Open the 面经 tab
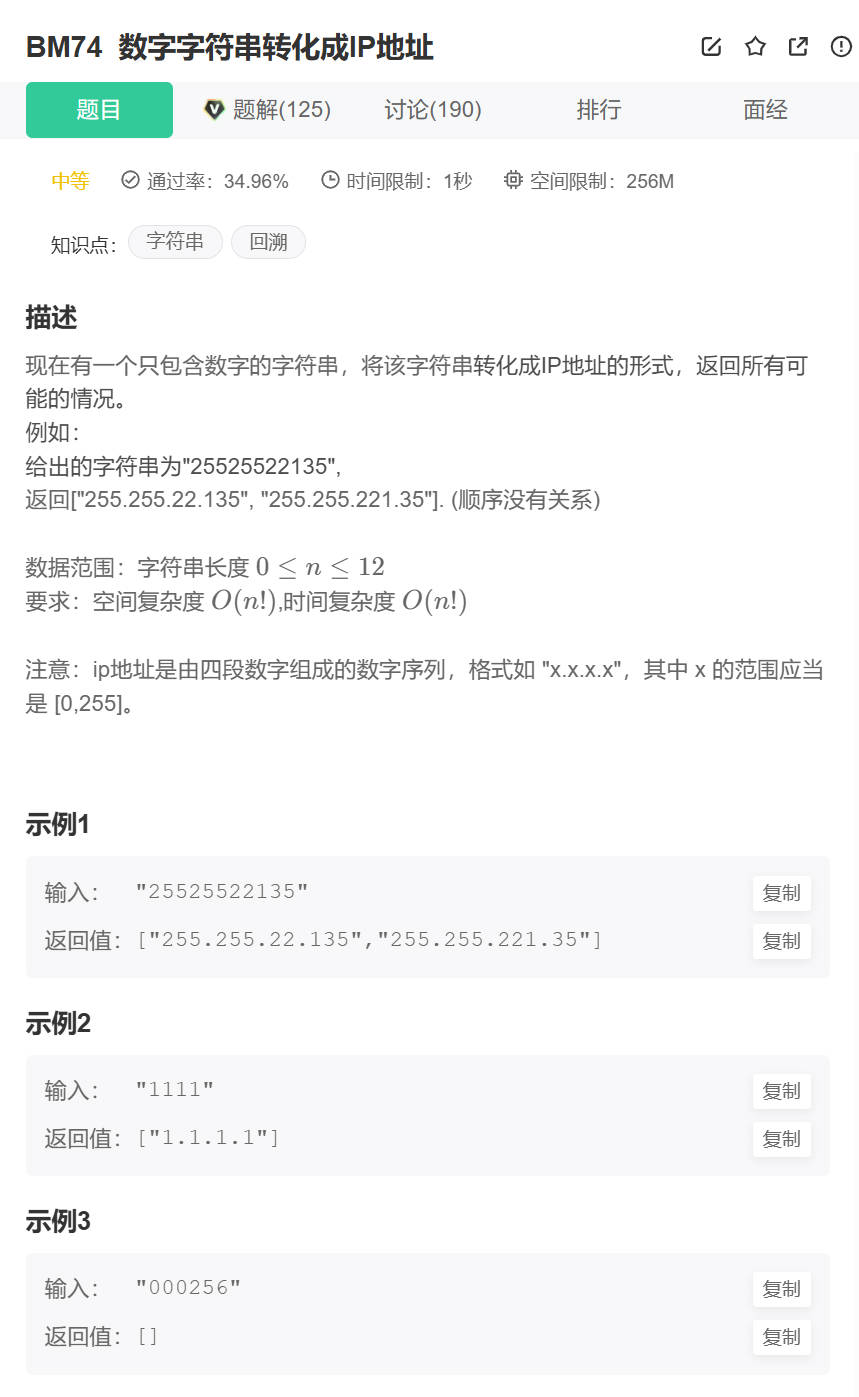Image resolution: width=859 pixels, height=1397 pixels. pyautogui.click(x=765, y=110)
